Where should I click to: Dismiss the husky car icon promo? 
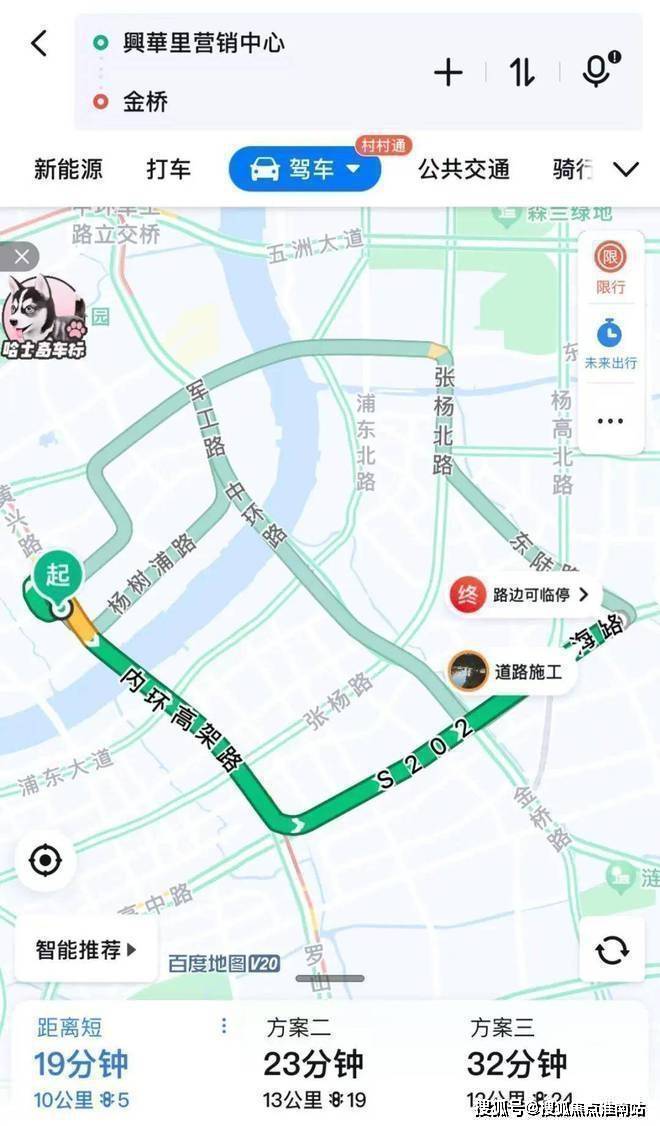tap(20, 258)
